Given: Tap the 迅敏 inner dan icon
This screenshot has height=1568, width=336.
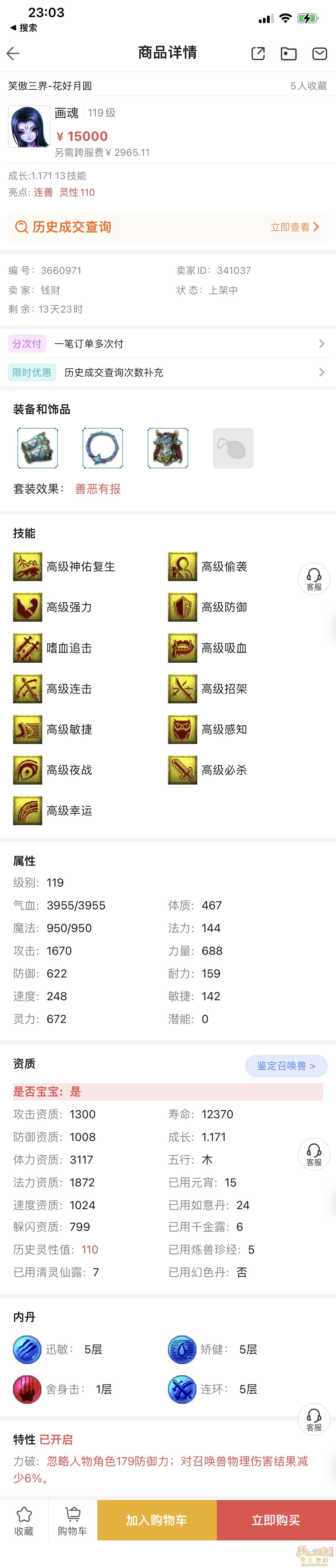Looking at the screenshot, I should pyautogui.click(x=27, y=1350).
